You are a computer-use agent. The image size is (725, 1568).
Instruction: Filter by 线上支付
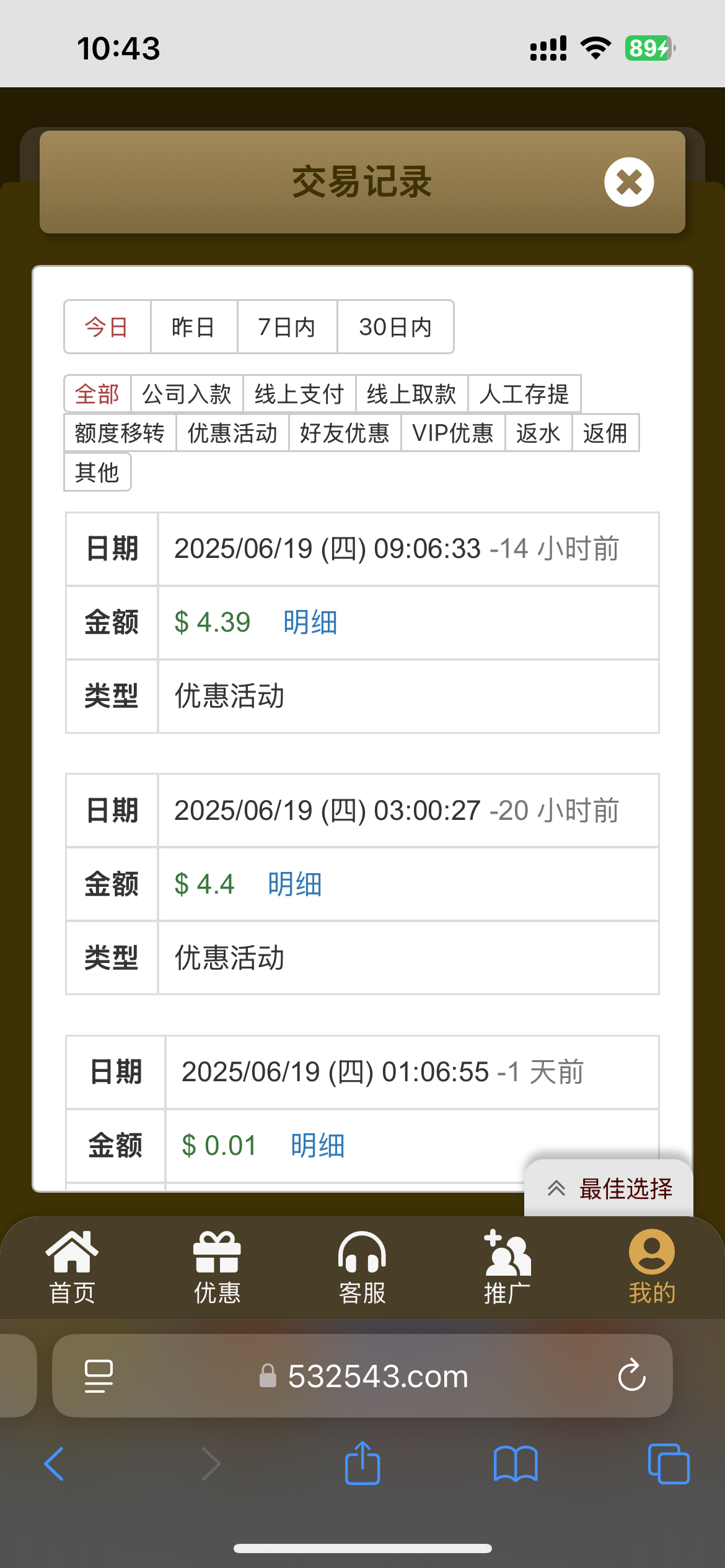click(299, 394)
